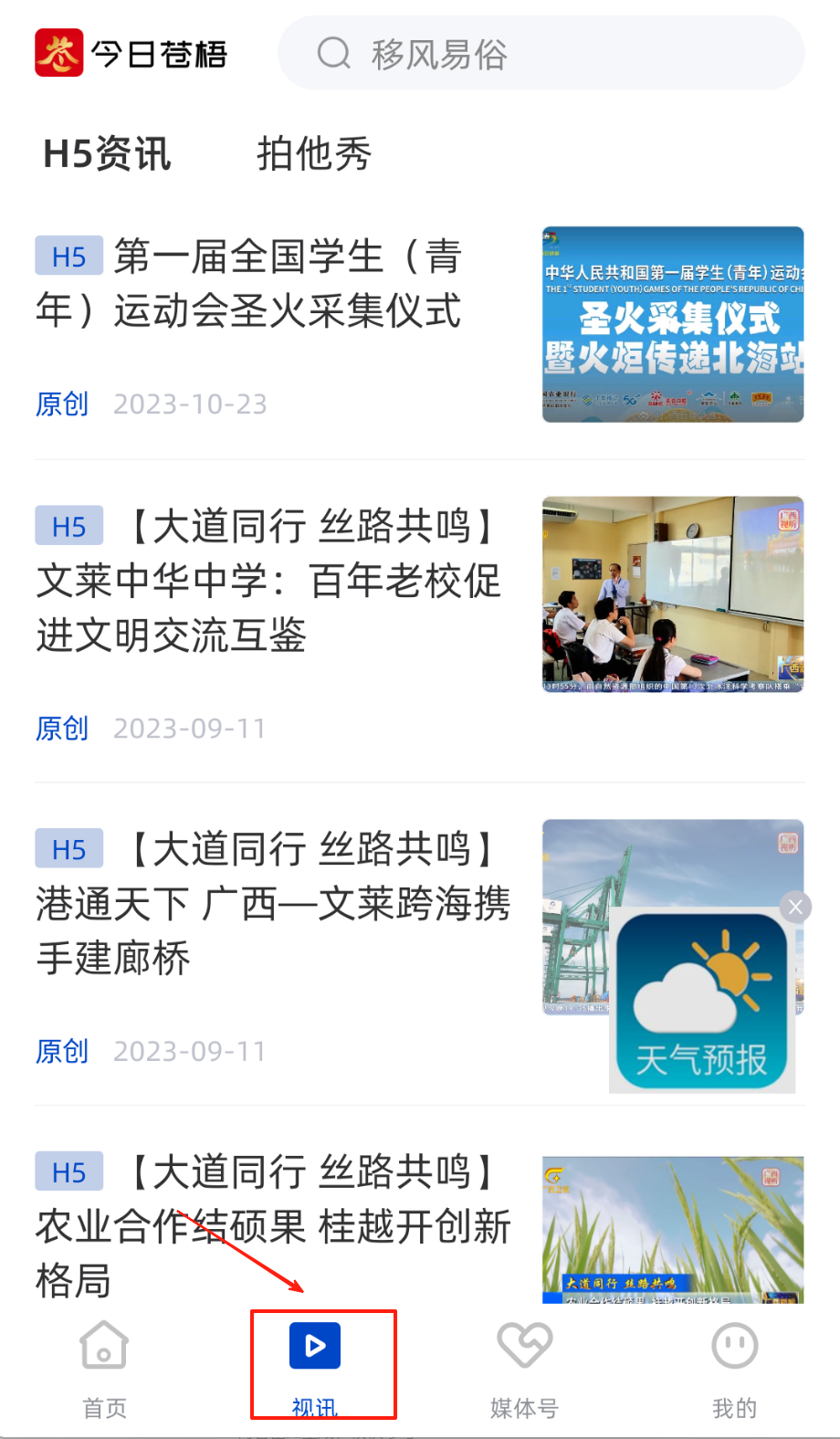Dismiss the 天气预报 floating widget
The width and height of the screenshot is (840, 1439).
click(795, 907)
